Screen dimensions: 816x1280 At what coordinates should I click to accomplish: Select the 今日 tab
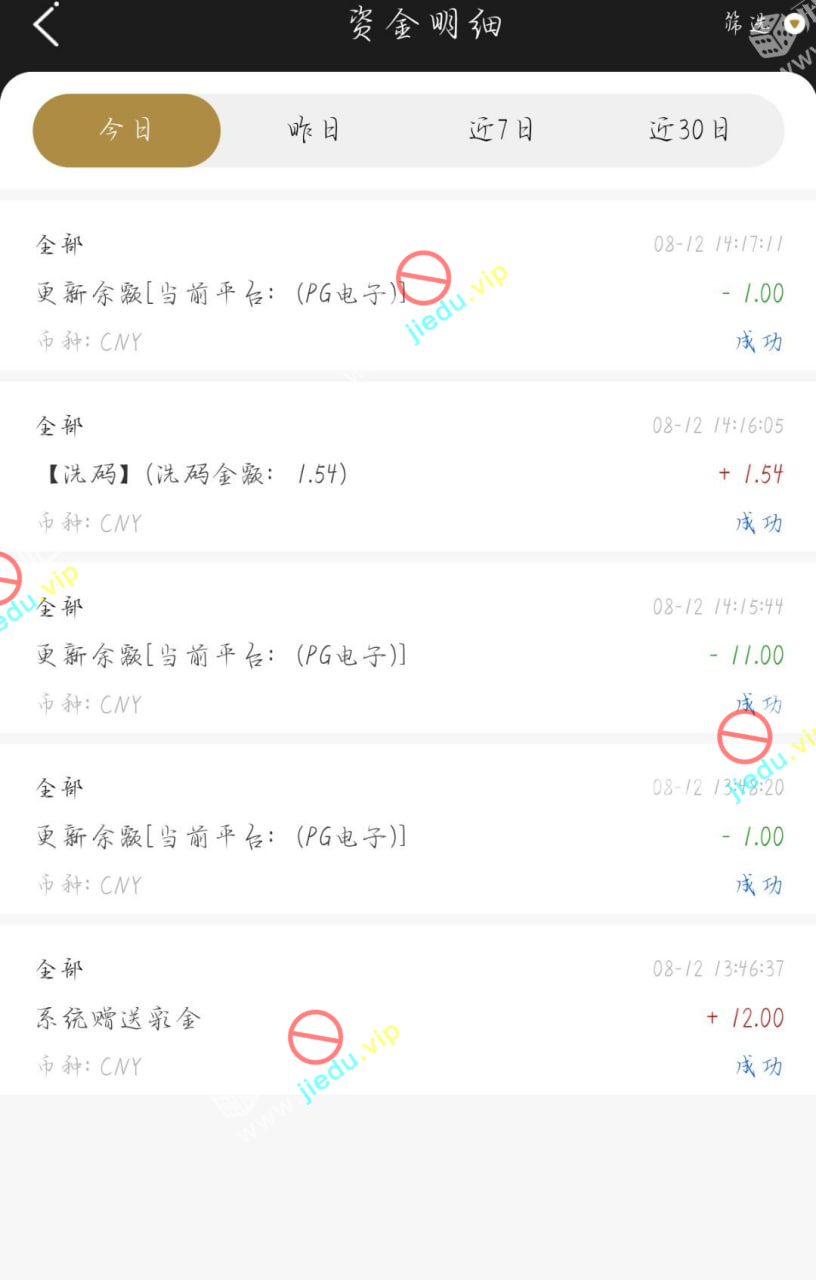click(126, 130)
